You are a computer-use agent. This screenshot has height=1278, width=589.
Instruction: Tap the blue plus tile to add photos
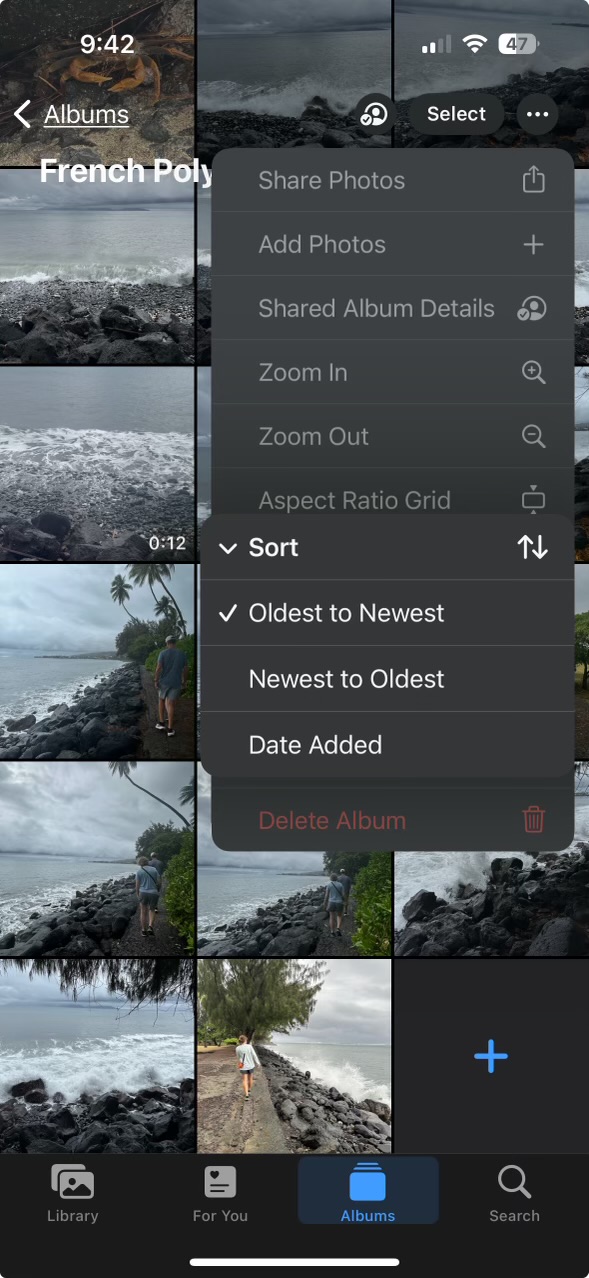coord(491,1056)
